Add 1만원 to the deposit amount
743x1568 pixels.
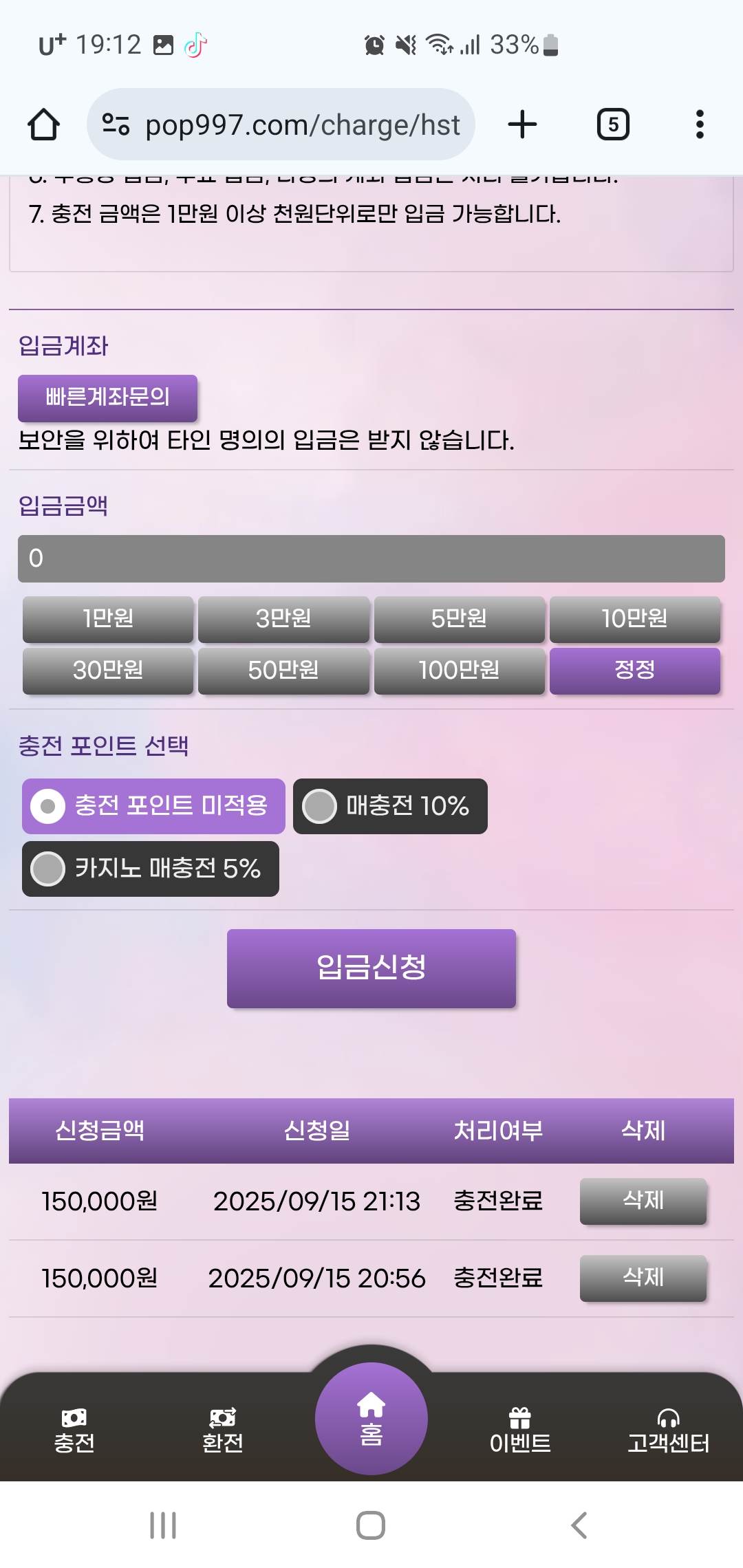[108, 619]
